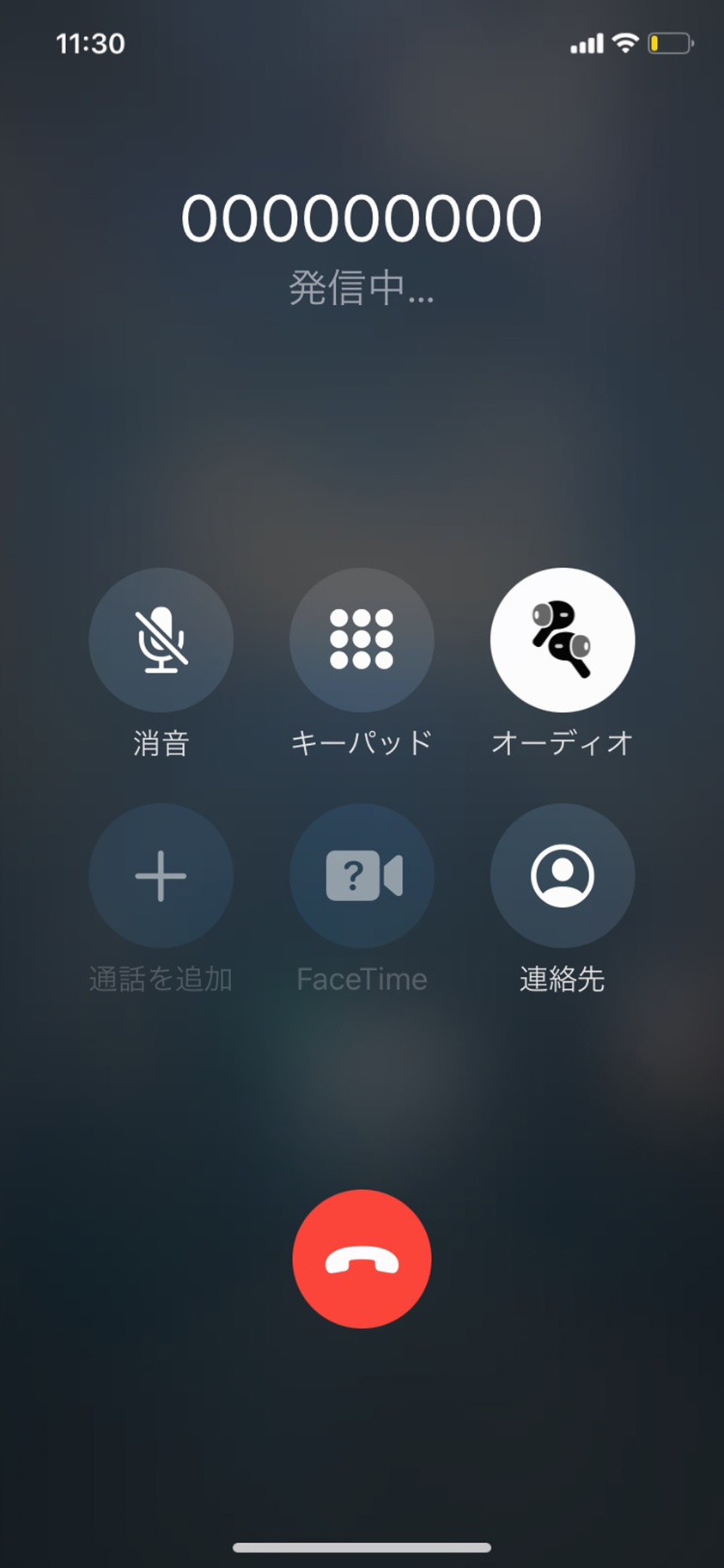
Task: Open 連絡先 contacts
Action: point(563,876)
